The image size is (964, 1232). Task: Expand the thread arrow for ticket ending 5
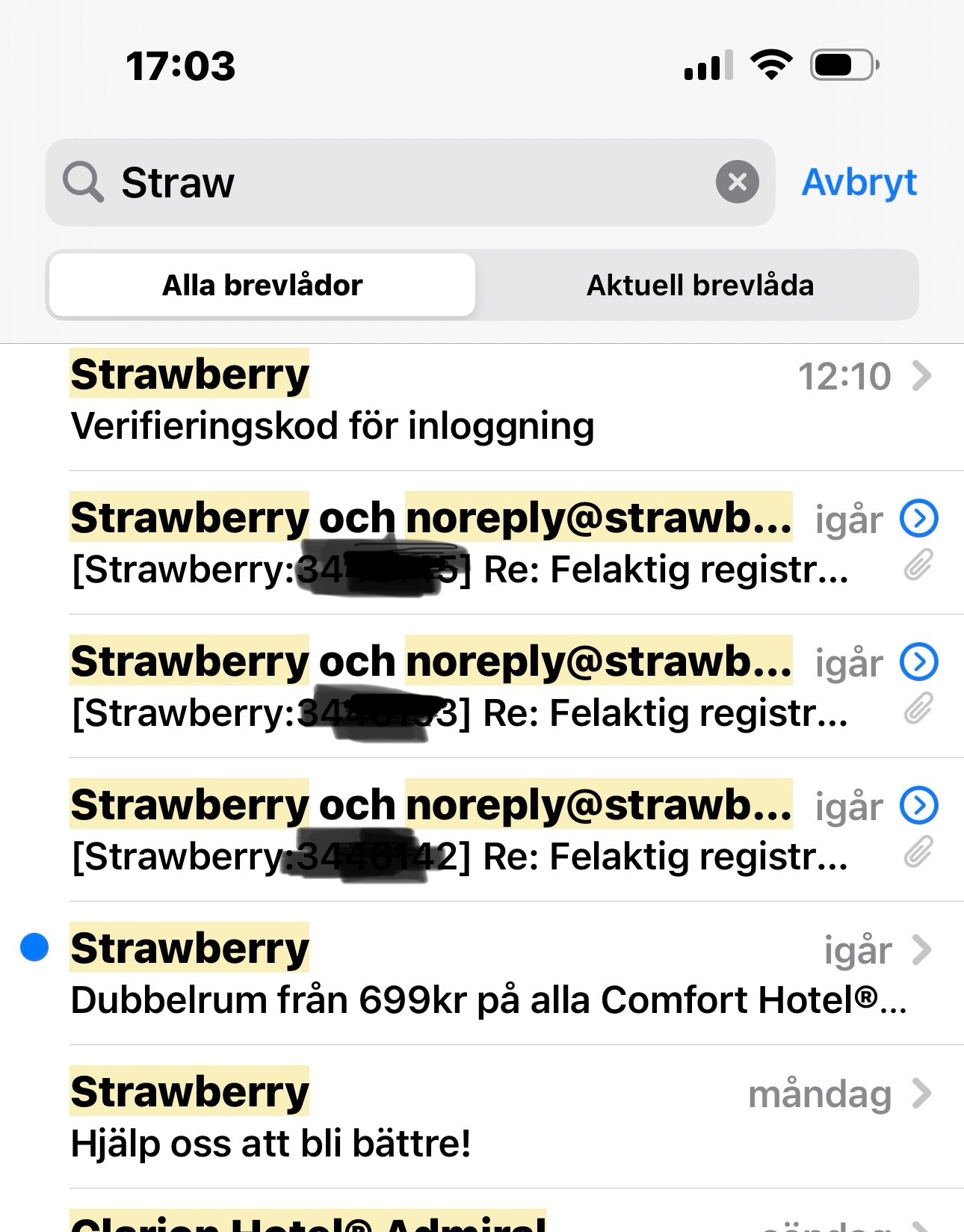point(918,518)
